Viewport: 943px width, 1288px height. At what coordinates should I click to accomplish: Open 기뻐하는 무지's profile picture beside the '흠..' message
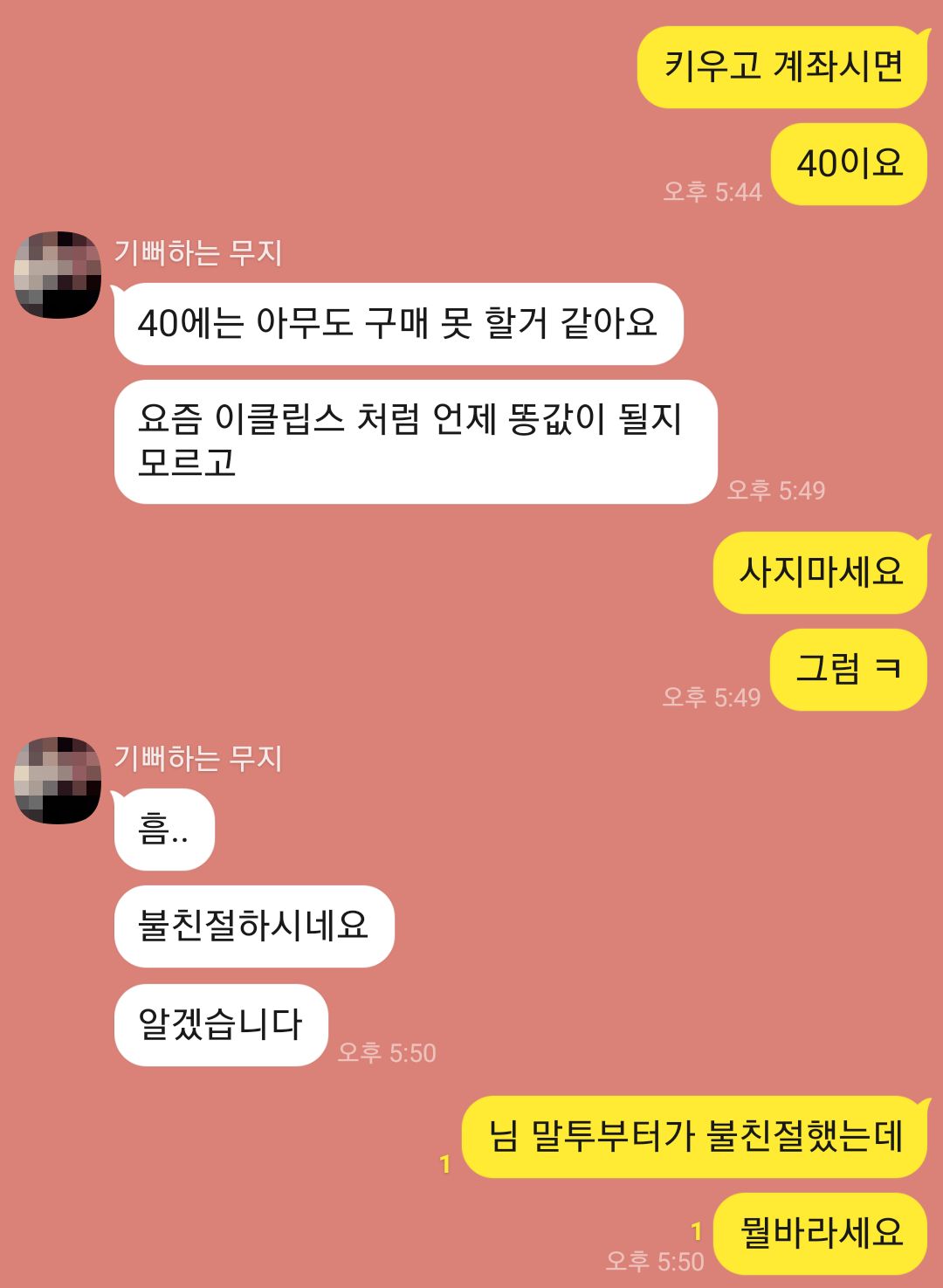(x=58, y=780)
